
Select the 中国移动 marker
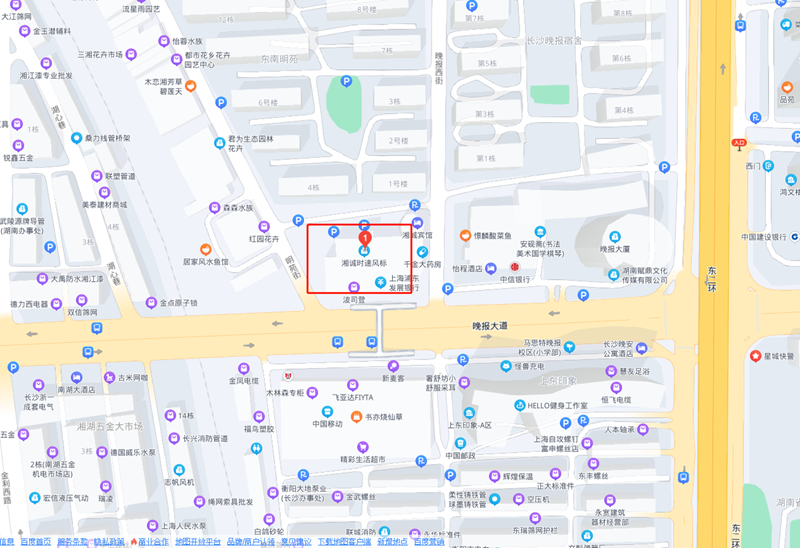click(327, 409)
